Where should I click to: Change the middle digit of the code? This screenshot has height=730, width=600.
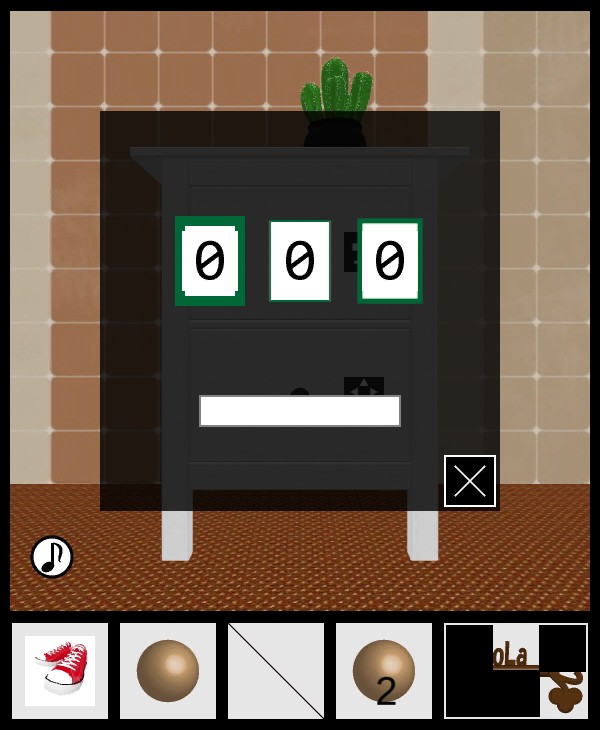300,261
